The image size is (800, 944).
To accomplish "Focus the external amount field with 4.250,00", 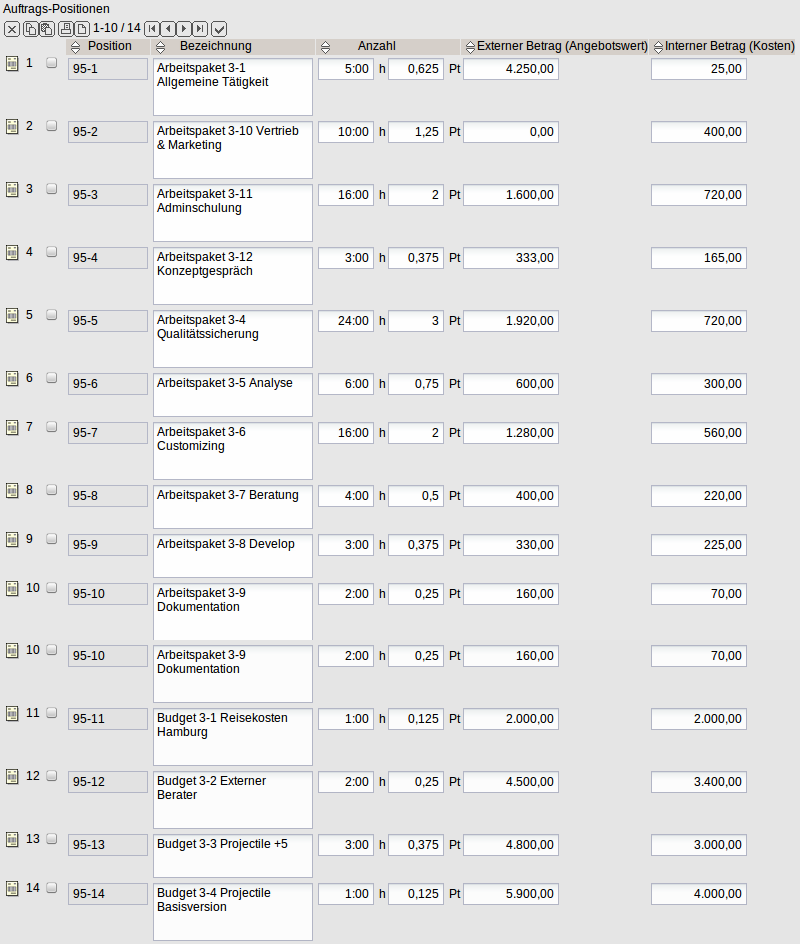I will coord(510,69).
